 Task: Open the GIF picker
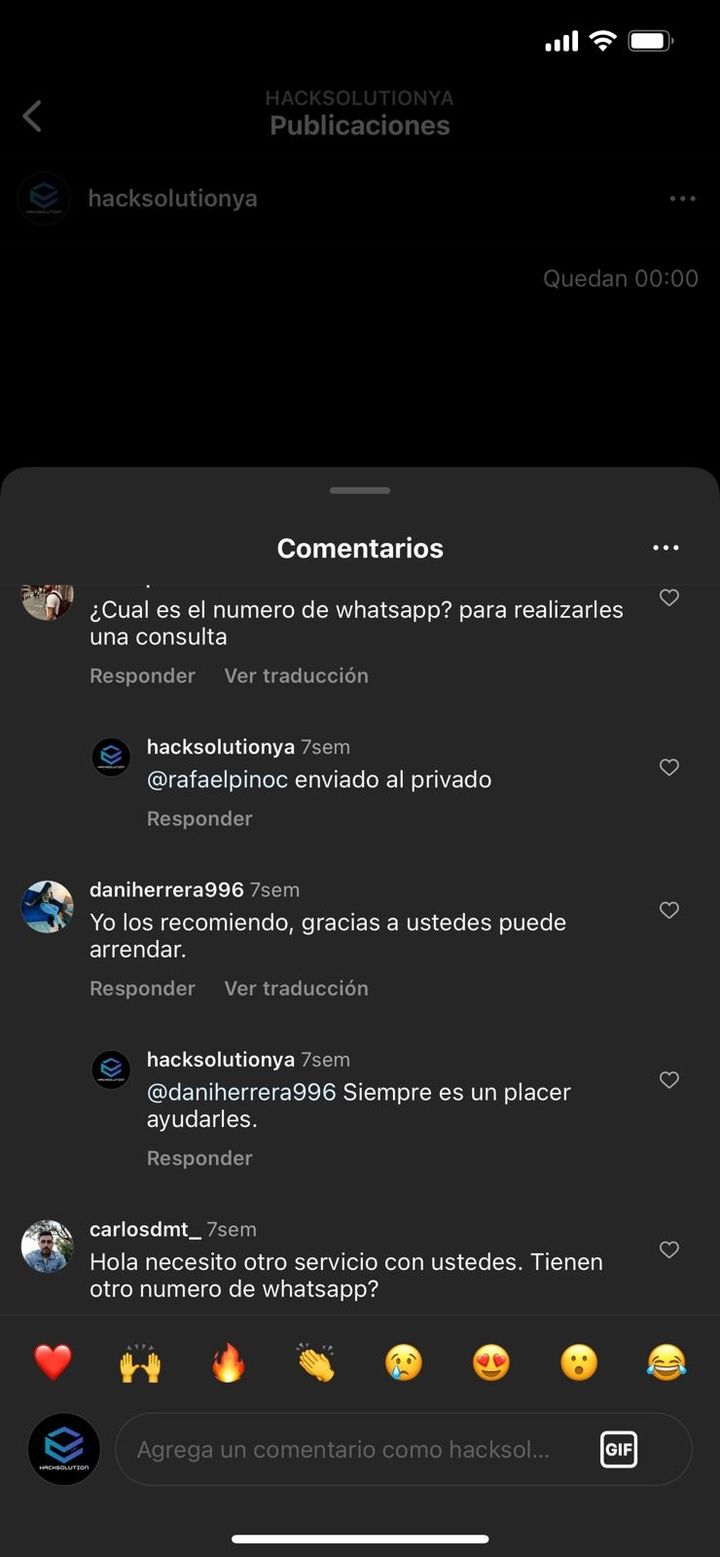click(618, 1449)
